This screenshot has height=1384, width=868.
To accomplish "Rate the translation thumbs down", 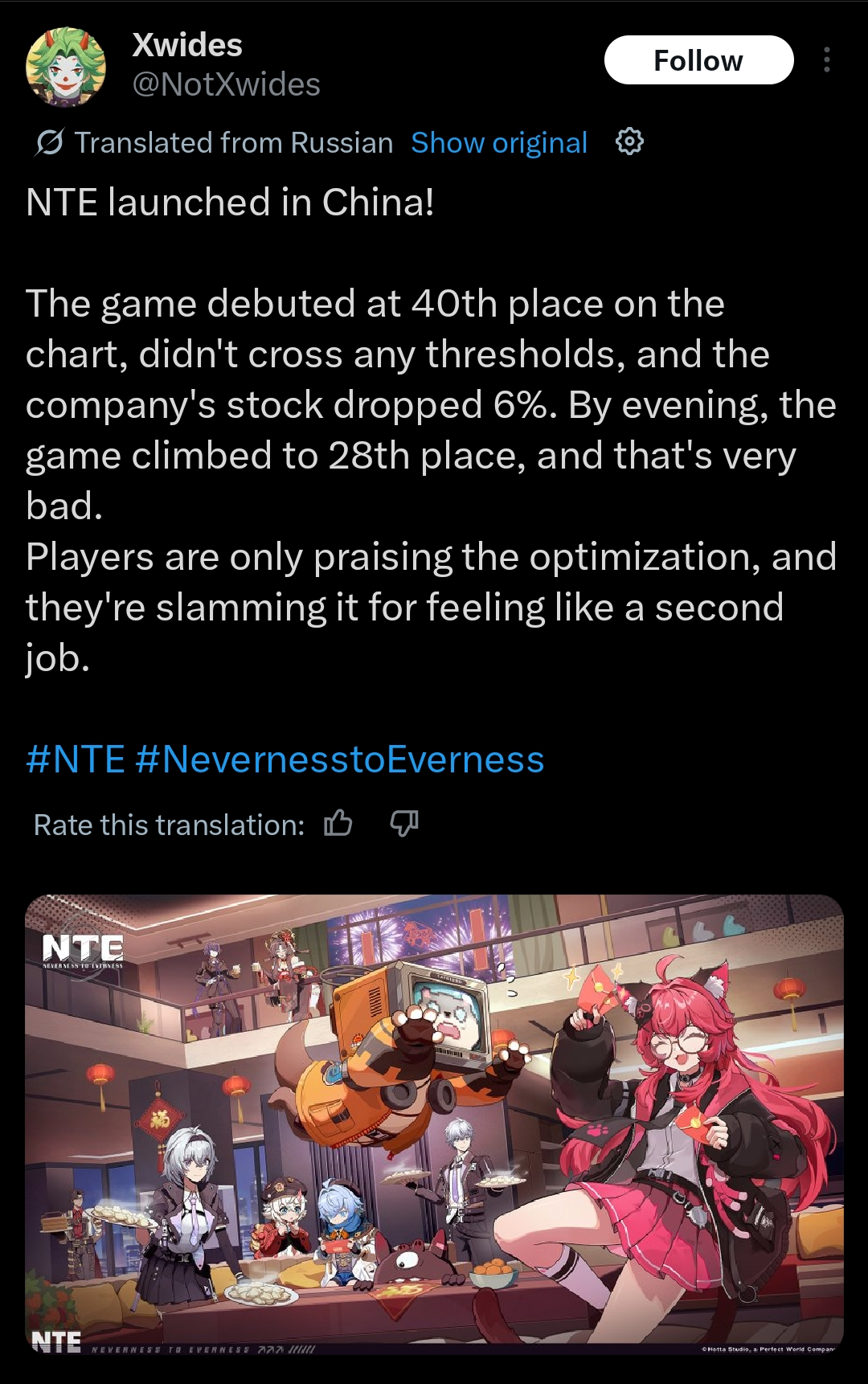I will (403, 823).
